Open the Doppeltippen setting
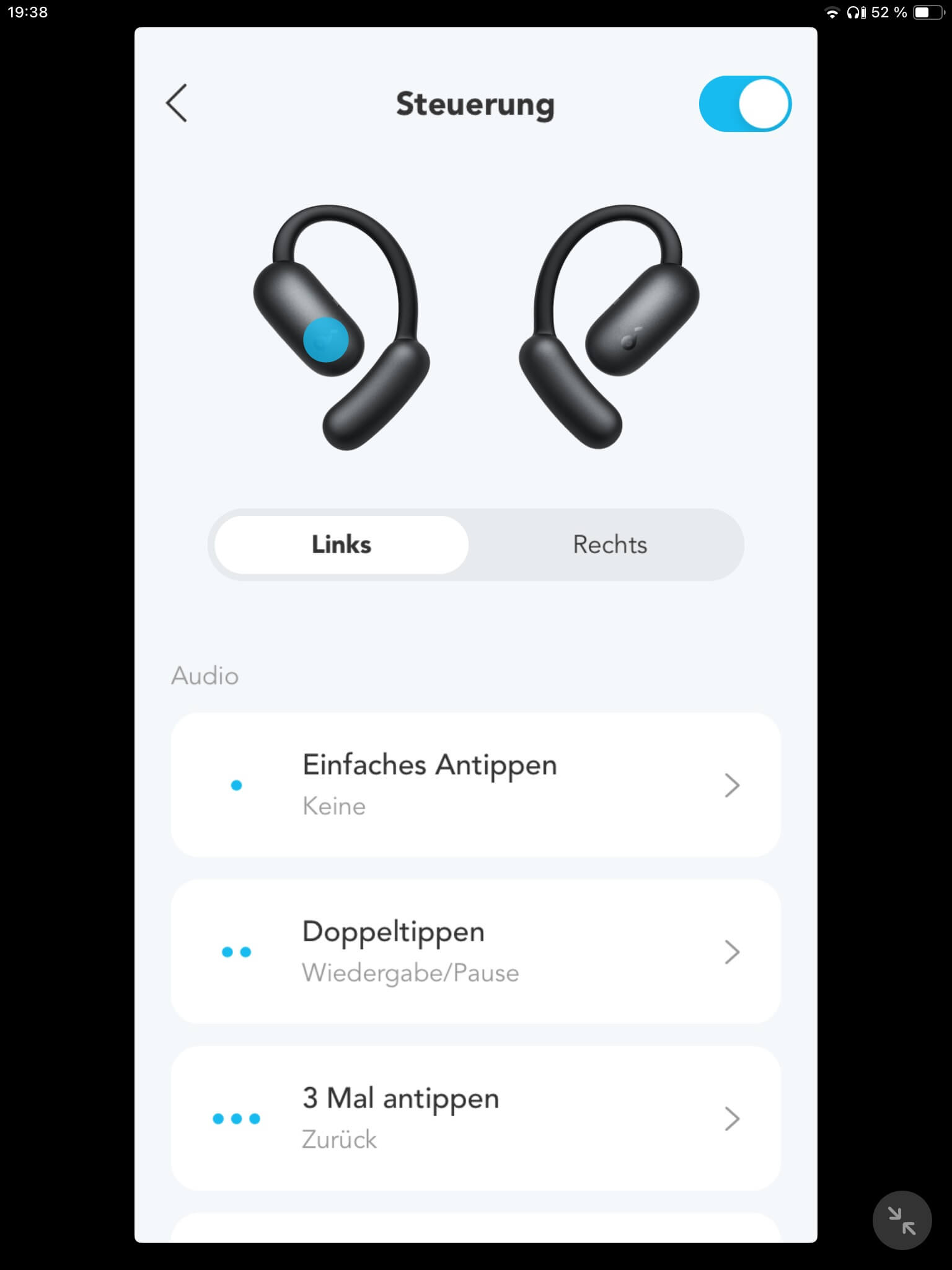 (x=475, y=952)
